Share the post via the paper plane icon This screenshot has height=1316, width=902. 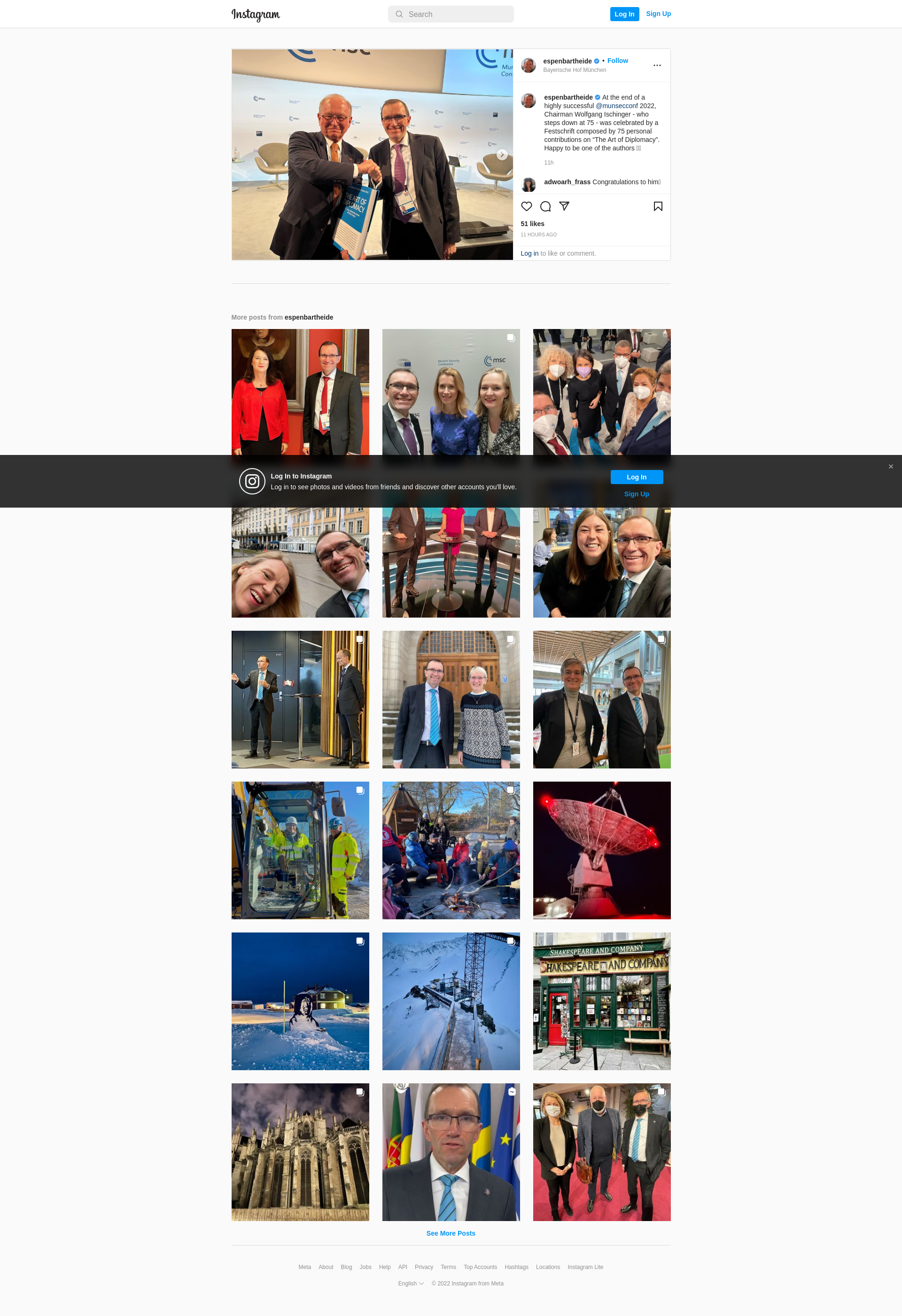tap(564, 206)
